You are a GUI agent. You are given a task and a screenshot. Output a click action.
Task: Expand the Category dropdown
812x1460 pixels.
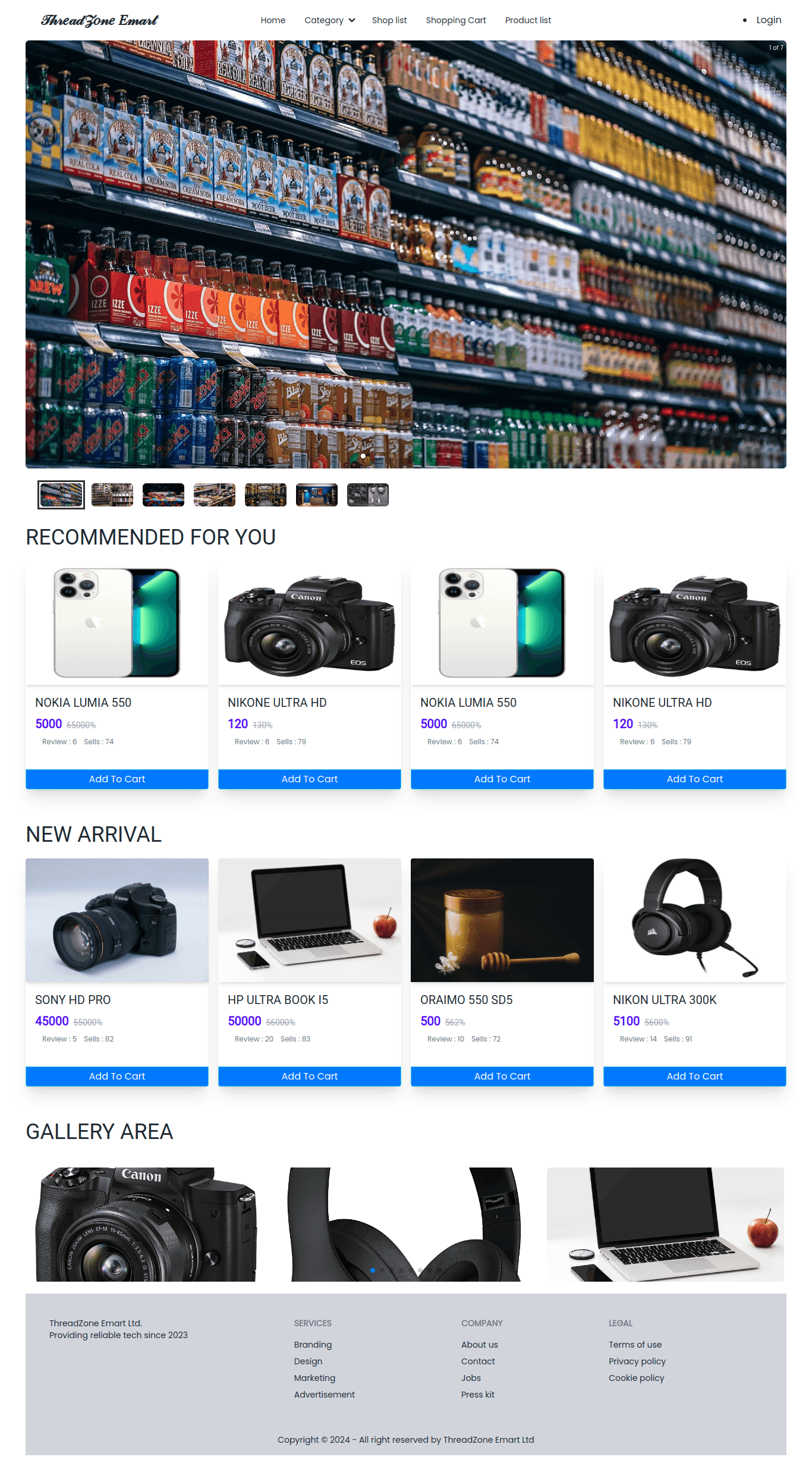click(x=329, y=20)
